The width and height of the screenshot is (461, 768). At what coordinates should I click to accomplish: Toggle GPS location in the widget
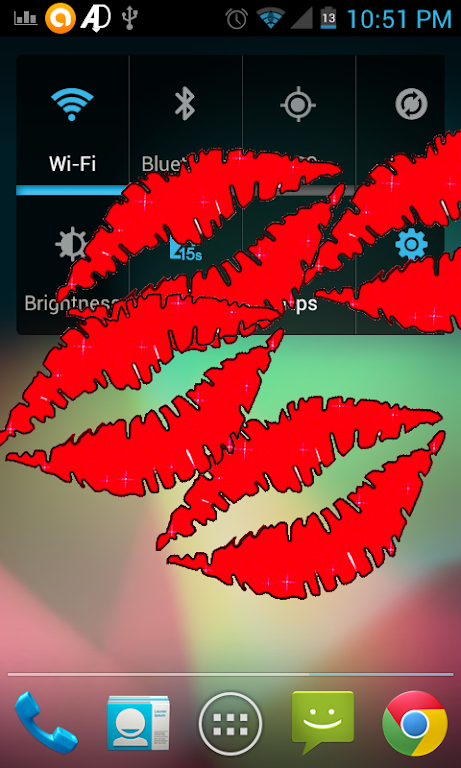coord(298,125)
